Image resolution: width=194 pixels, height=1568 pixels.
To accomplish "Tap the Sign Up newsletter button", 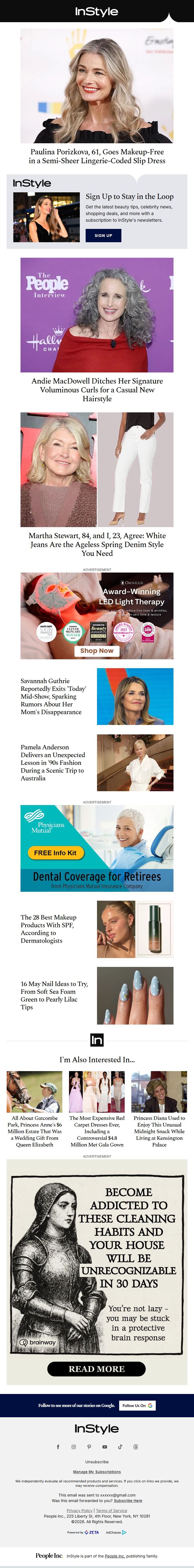I will coord(103,236).
